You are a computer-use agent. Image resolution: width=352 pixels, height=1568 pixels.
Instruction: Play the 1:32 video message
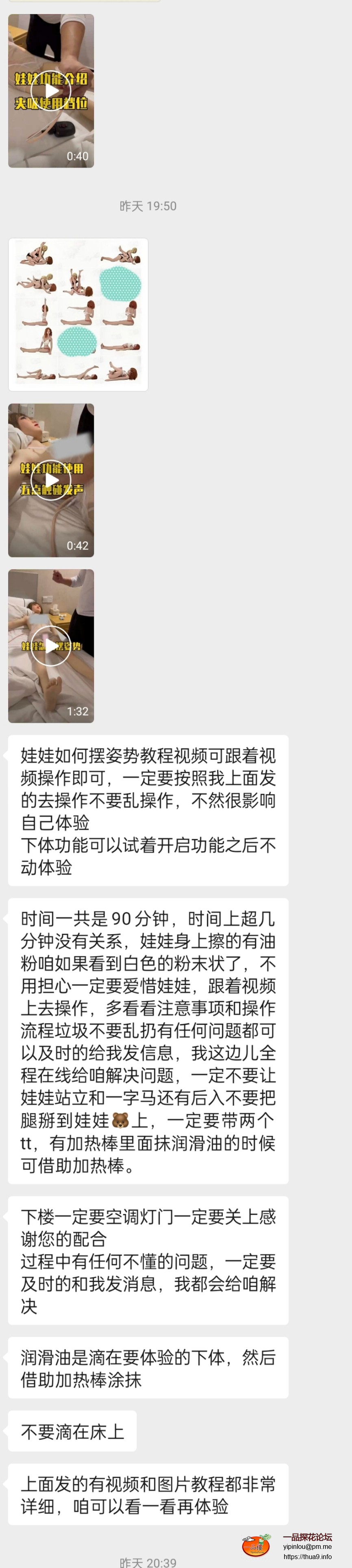pos(51,645)
